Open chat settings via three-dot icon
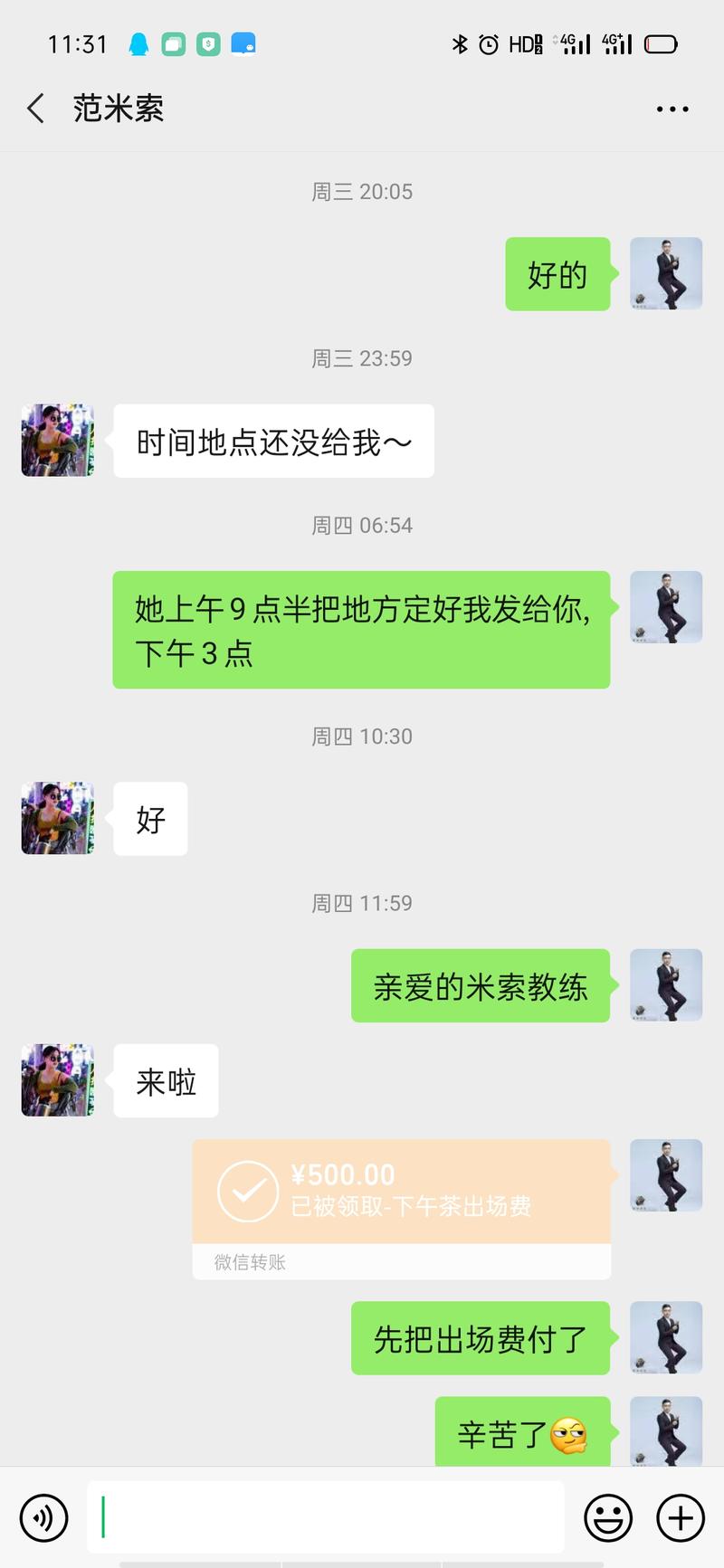 coord(672,108)
